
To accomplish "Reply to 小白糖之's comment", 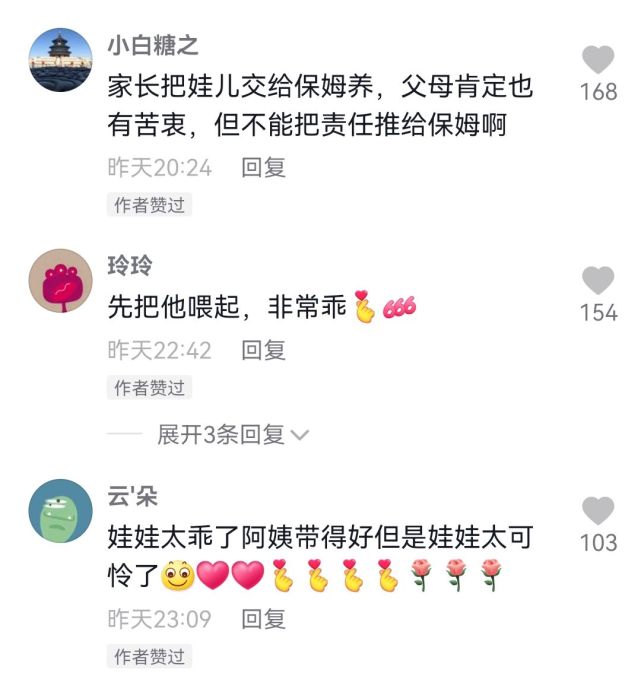I will click(264, 168).
